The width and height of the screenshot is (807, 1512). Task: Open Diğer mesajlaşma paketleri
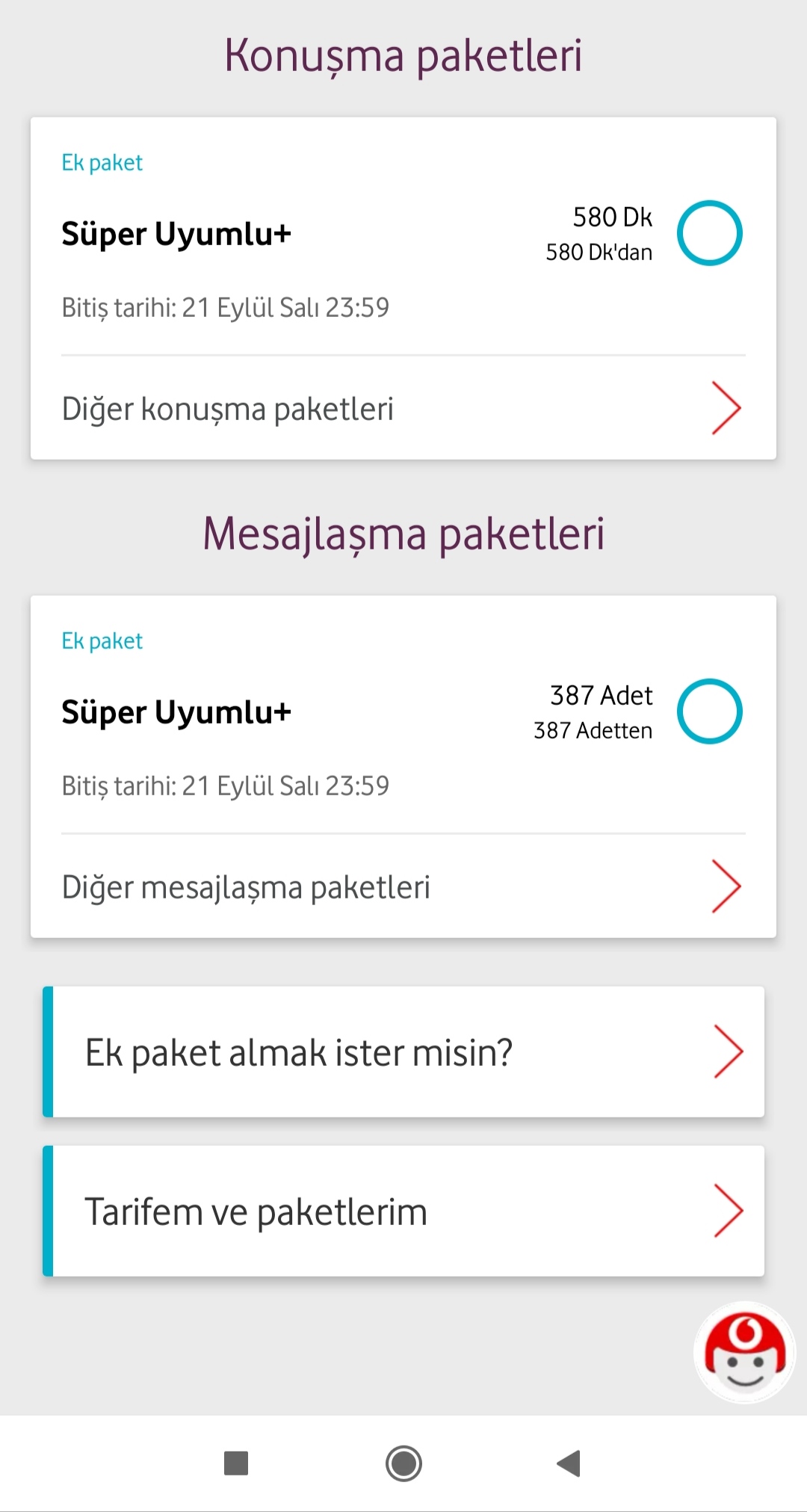(403, 886)
